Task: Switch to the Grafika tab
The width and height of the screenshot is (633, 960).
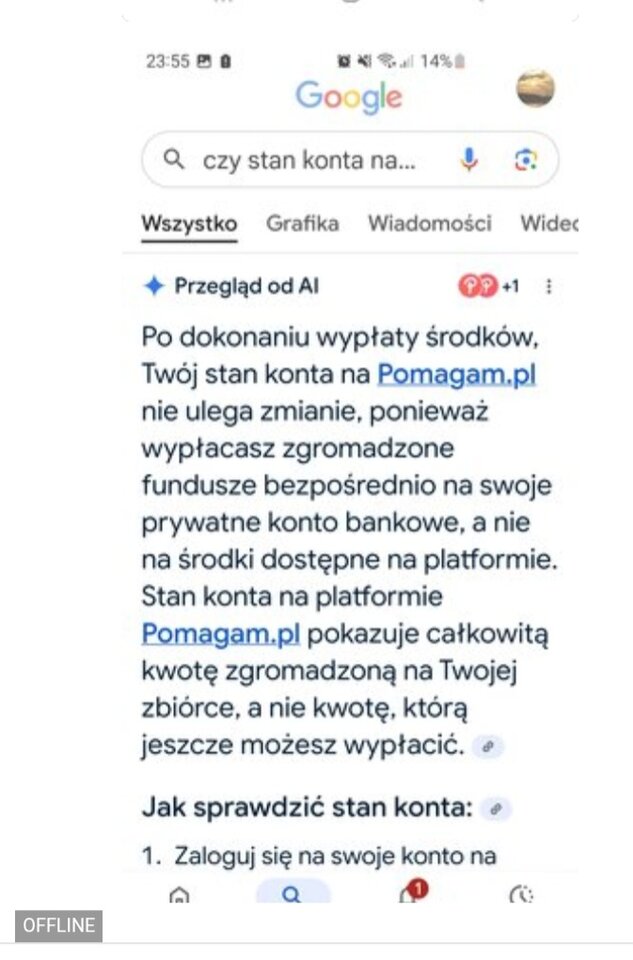Action: pos(302,223)
